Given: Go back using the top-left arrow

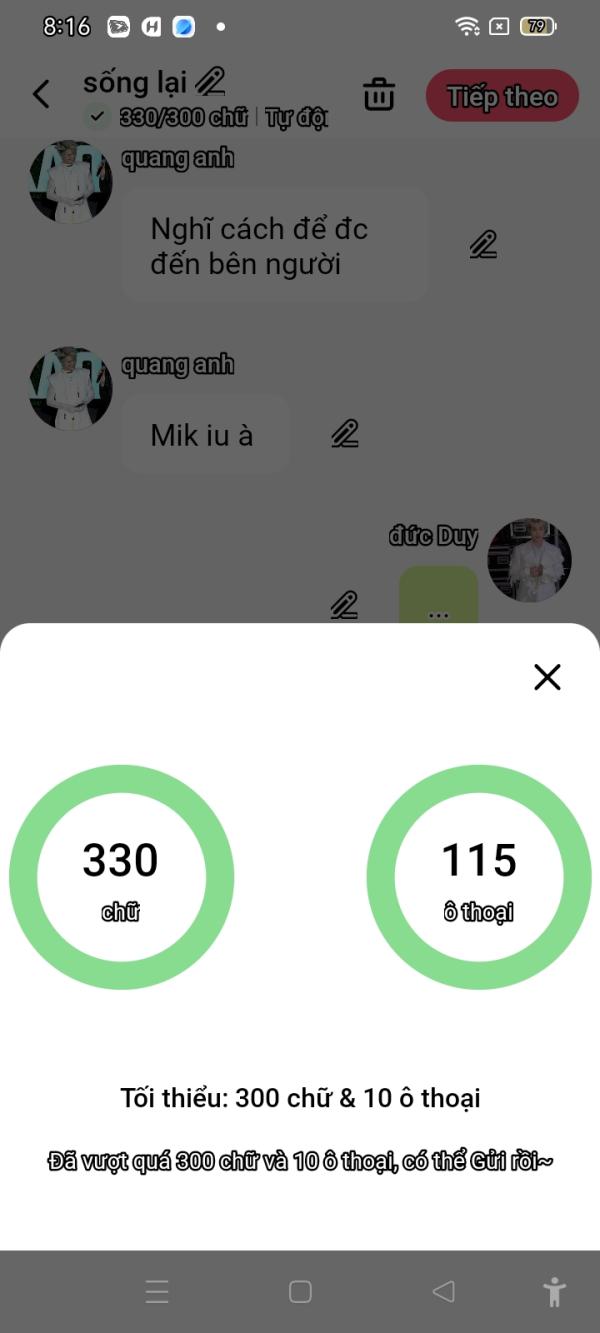Looking at the screenshot, I should tap(41, 95).
